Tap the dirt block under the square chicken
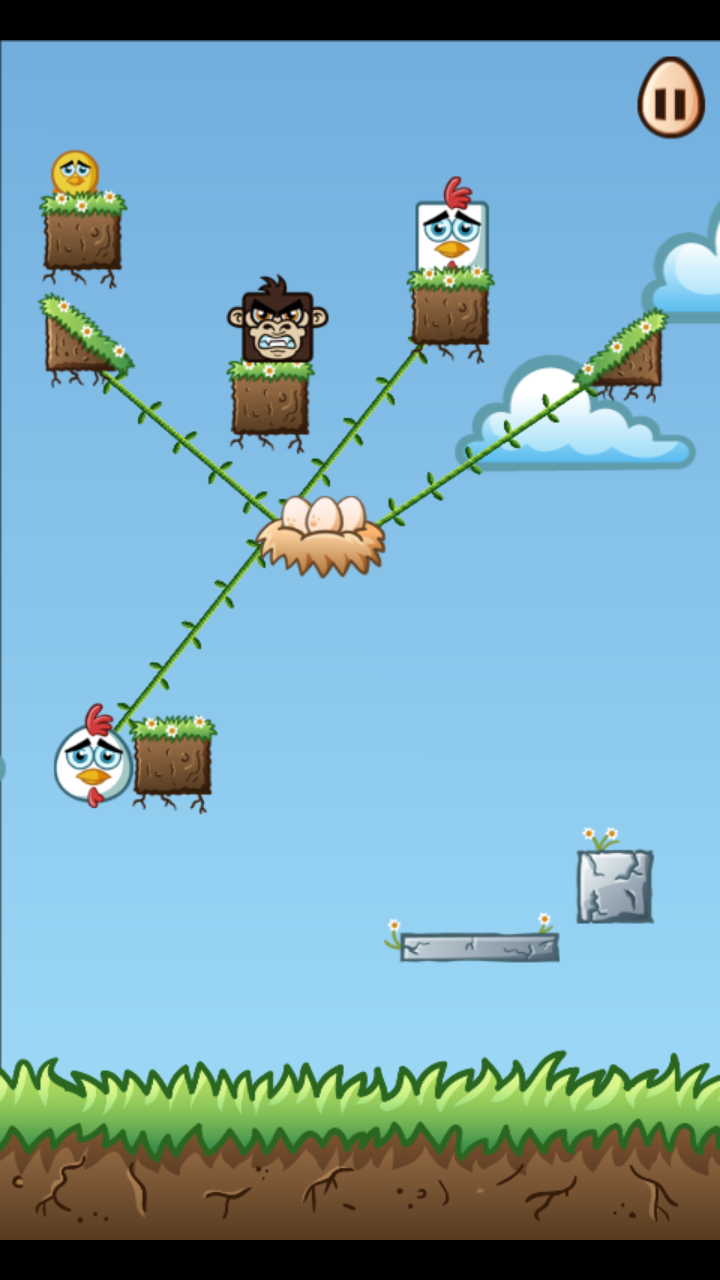The height and width of the screenshot is (1280, 720). point(450,310)
